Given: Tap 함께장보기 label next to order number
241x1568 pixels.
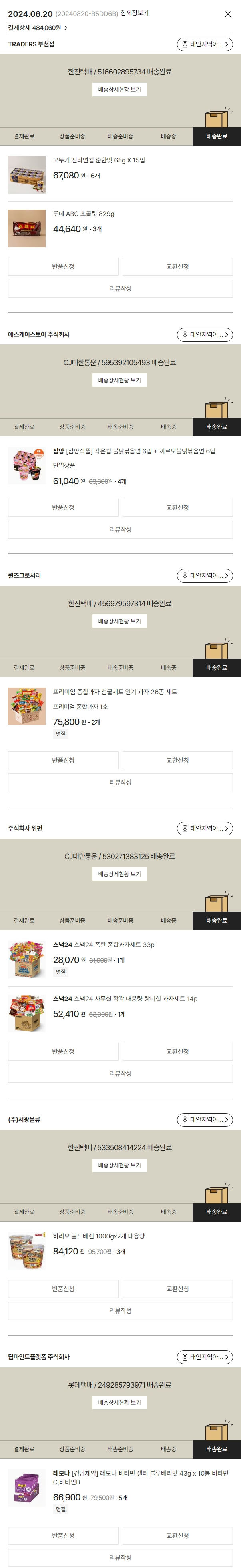Looking at the screenshot, I should (x=135, y=13).
